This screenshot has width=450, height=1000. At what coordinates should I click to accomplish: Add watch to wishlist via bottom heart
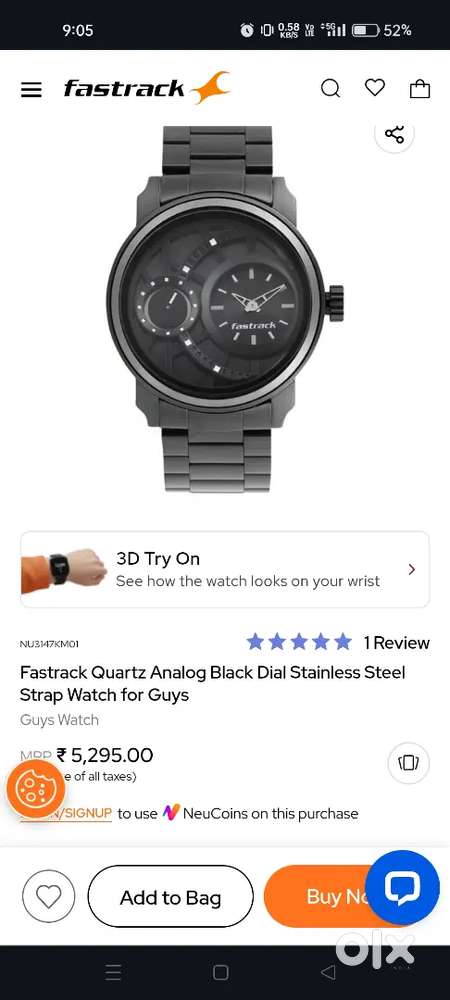48,897
